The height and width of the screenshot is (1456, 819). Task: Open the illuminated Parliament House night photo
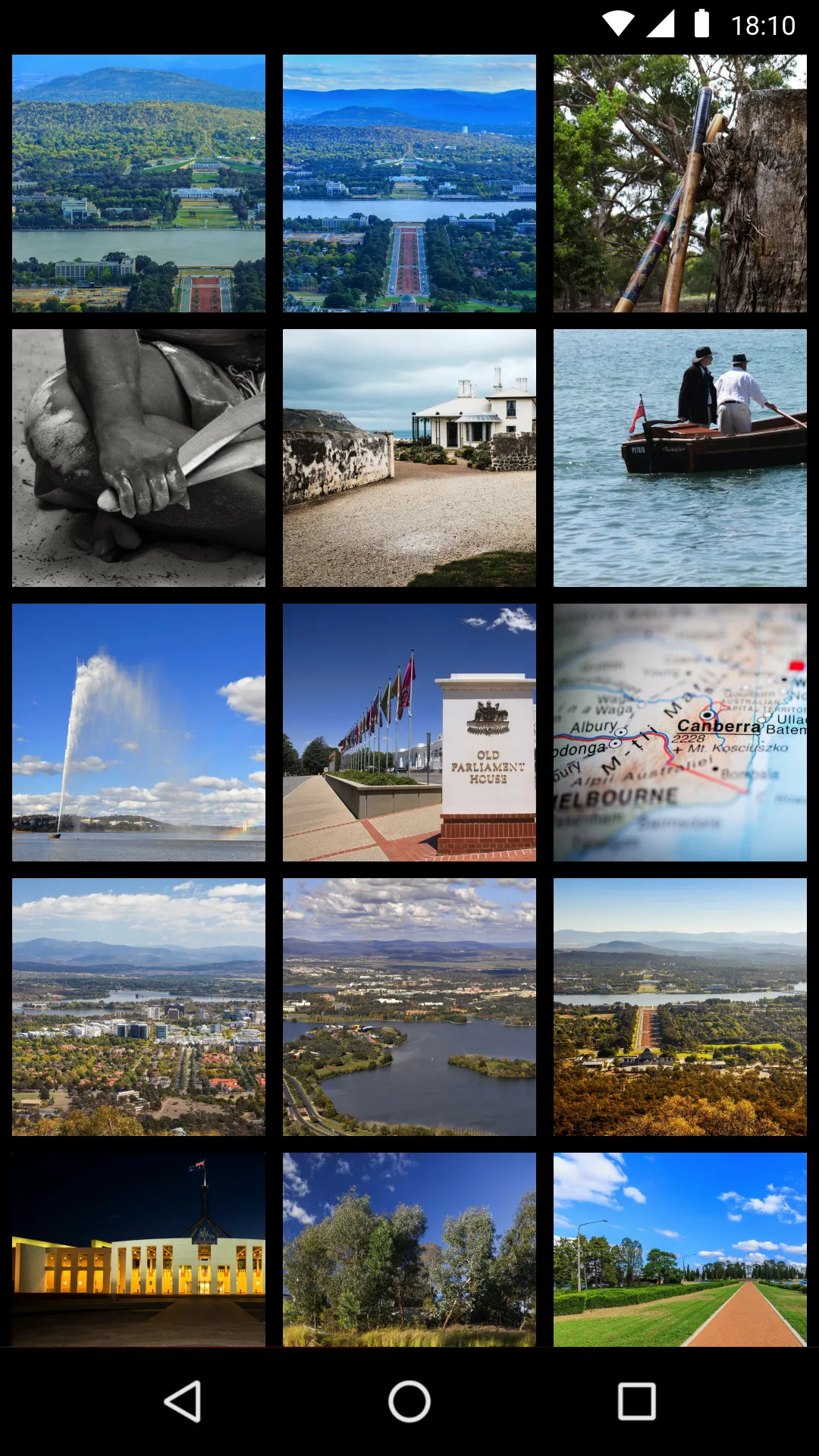point(139,1250)
